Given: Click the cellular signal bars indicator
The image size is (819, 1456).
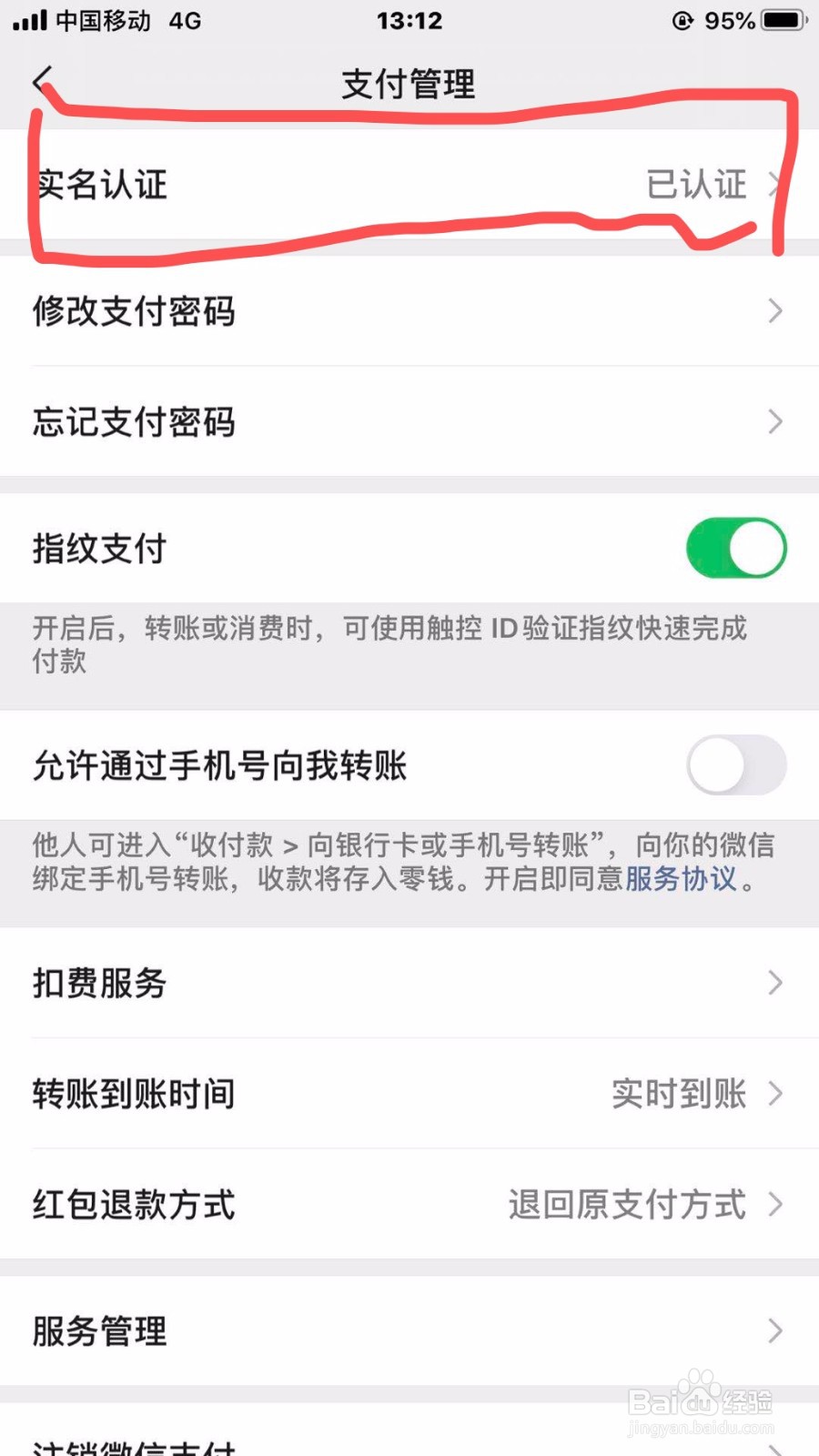Looking at the screenshot, I should [29, 18].
